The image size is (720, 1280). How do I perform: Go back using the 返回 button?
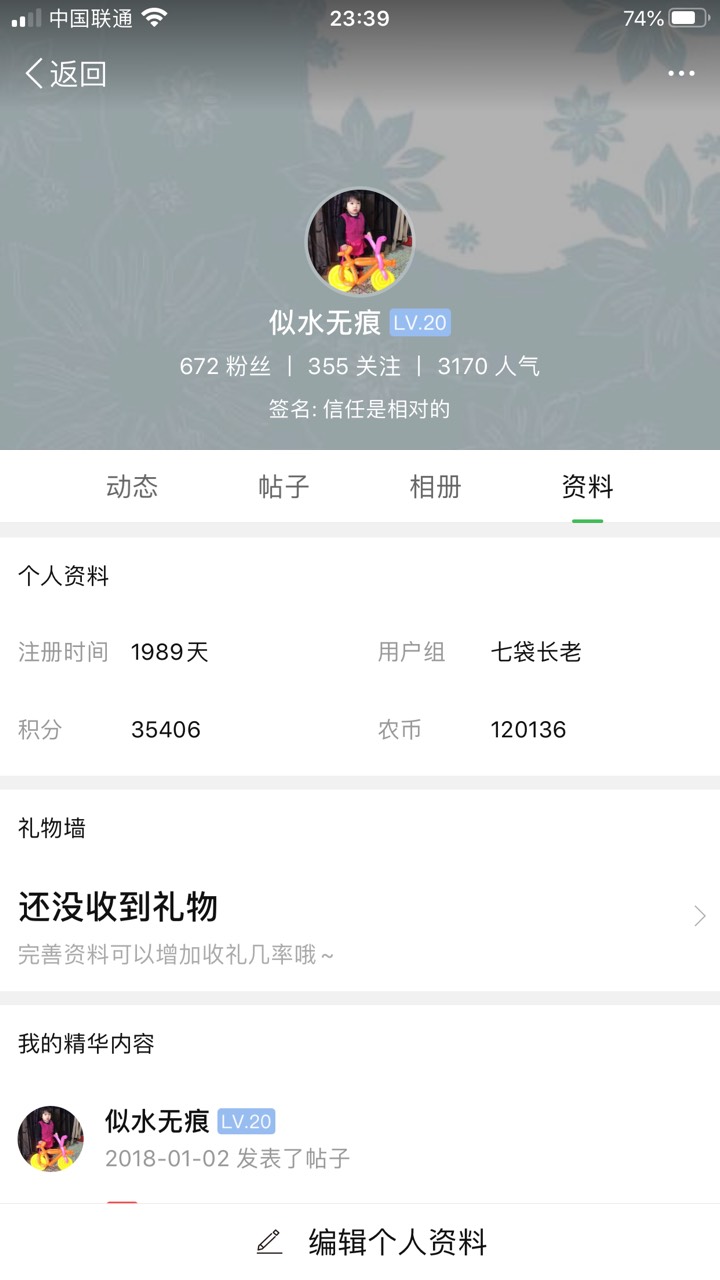pyautogui.click(x=65, y=73)
